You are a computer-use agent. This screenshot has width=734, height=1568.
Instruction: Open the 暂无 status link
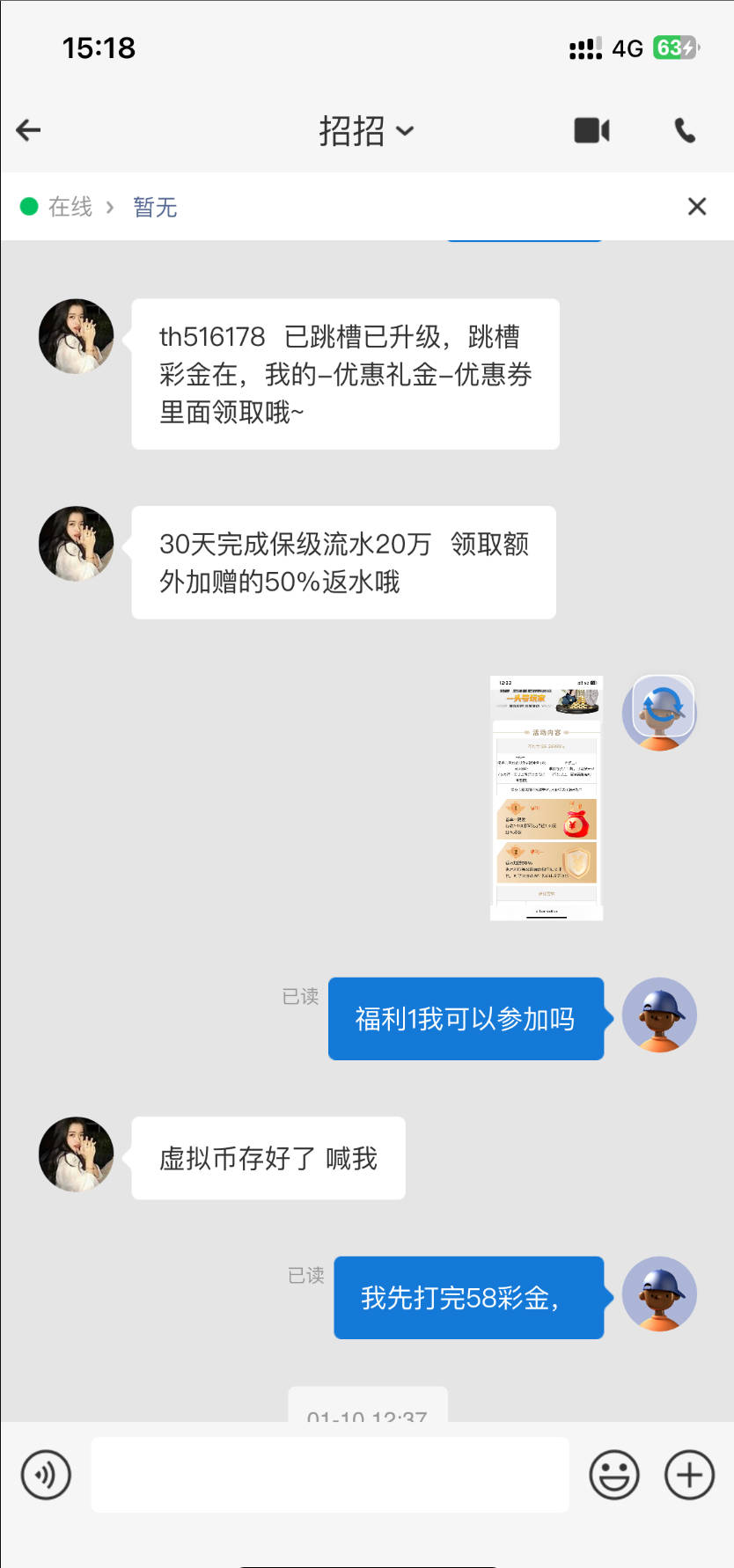coord(155,208)
